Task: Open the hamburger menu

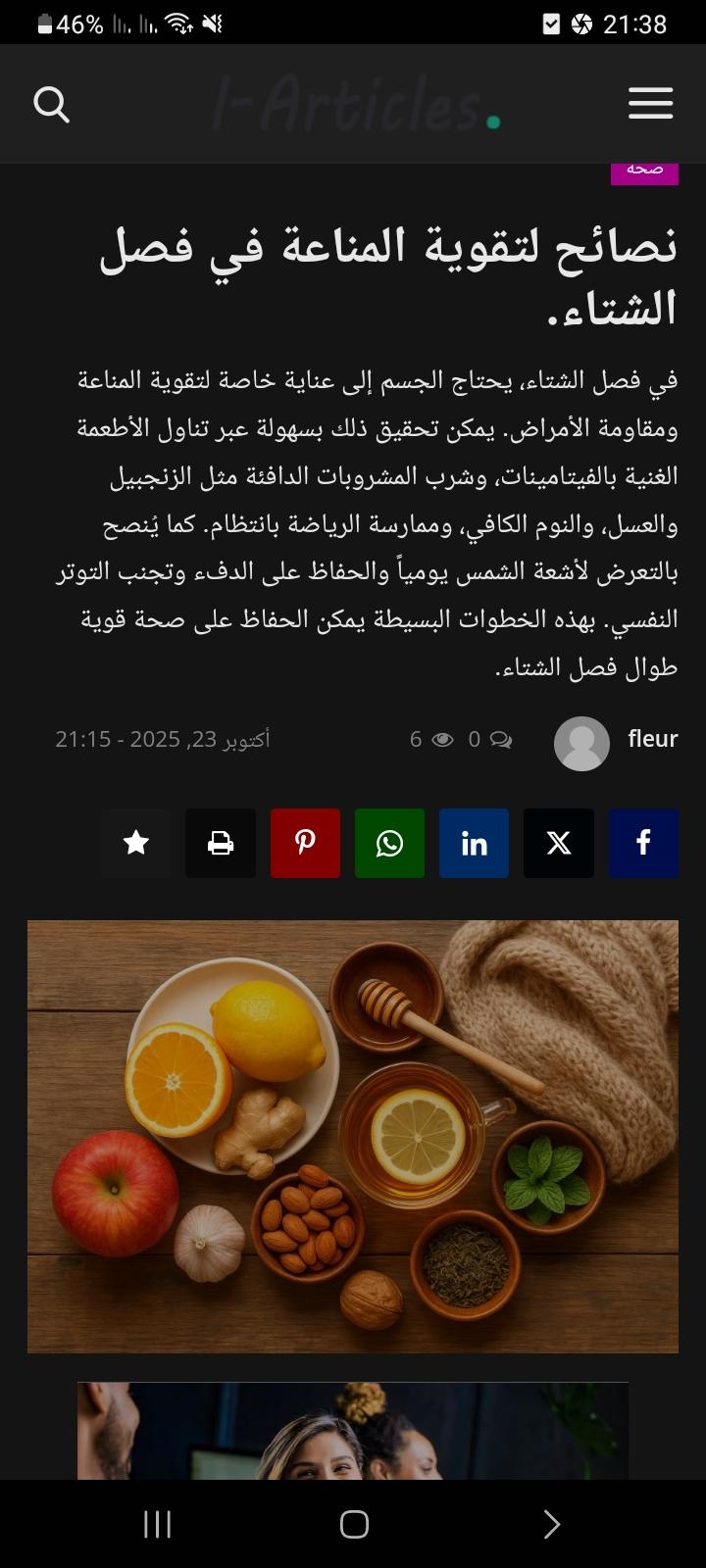Action: pyautogui.click(x=650, y=103)
